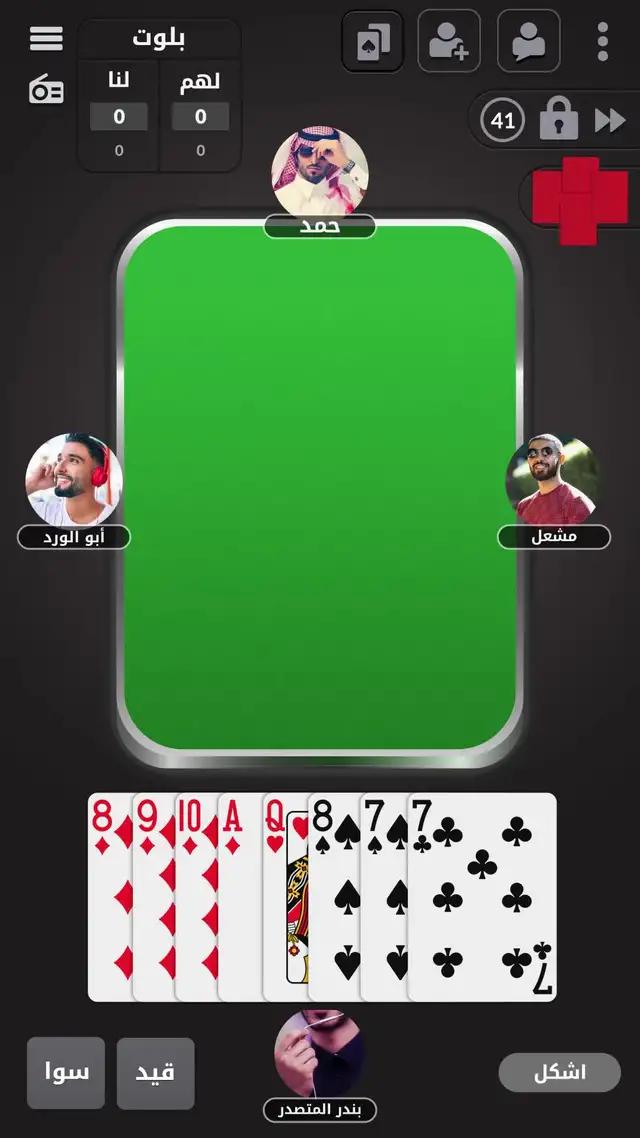
Task: Tap the radio icon
Action: 46,91
